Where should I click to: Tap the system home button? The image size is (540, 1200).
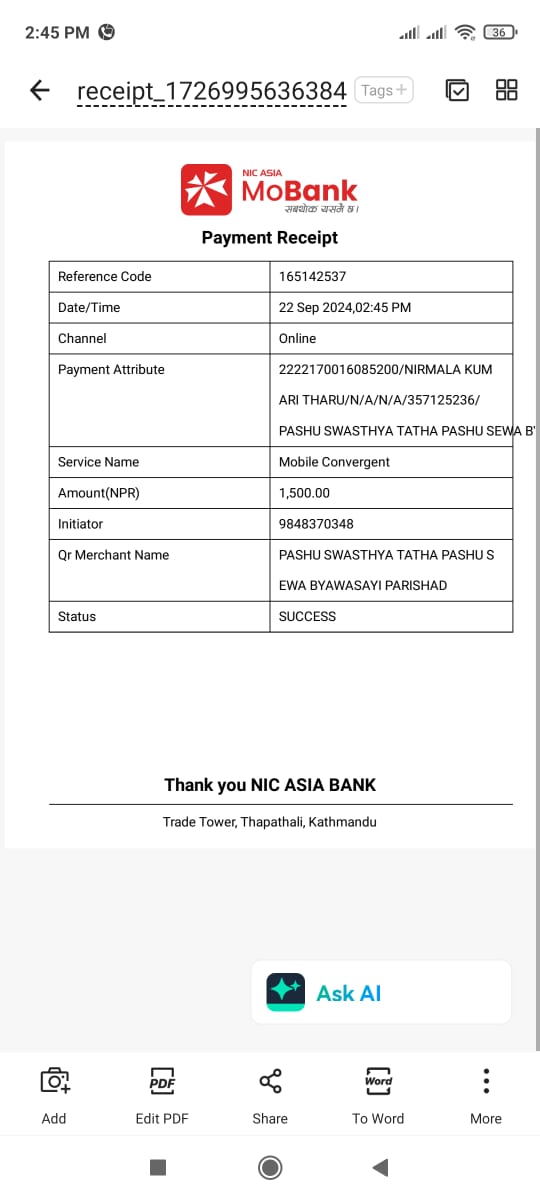pos(270,1167)
